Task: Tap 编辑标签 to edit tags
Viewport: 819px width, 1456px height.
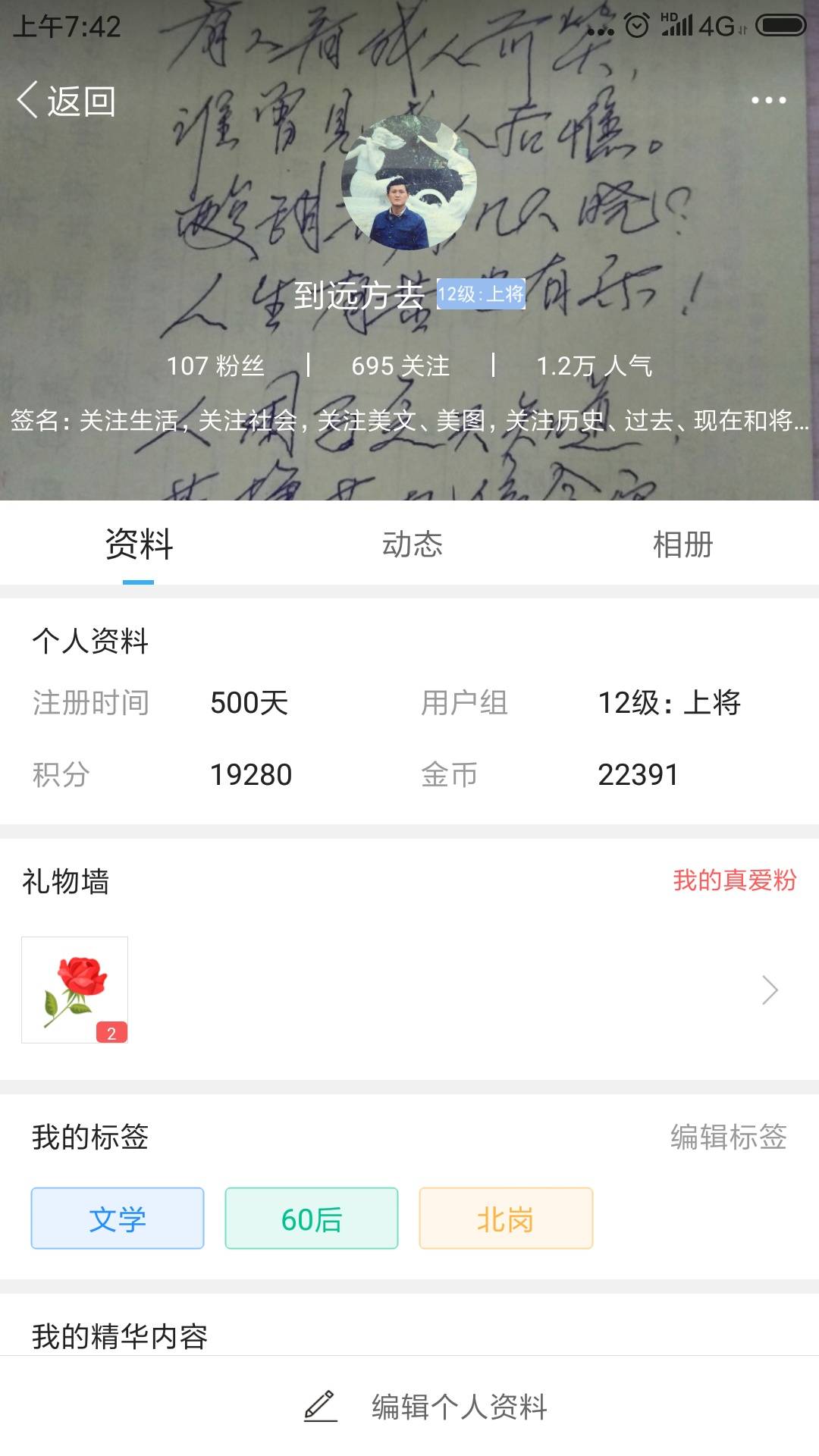Action: (x=728, y=1137)
